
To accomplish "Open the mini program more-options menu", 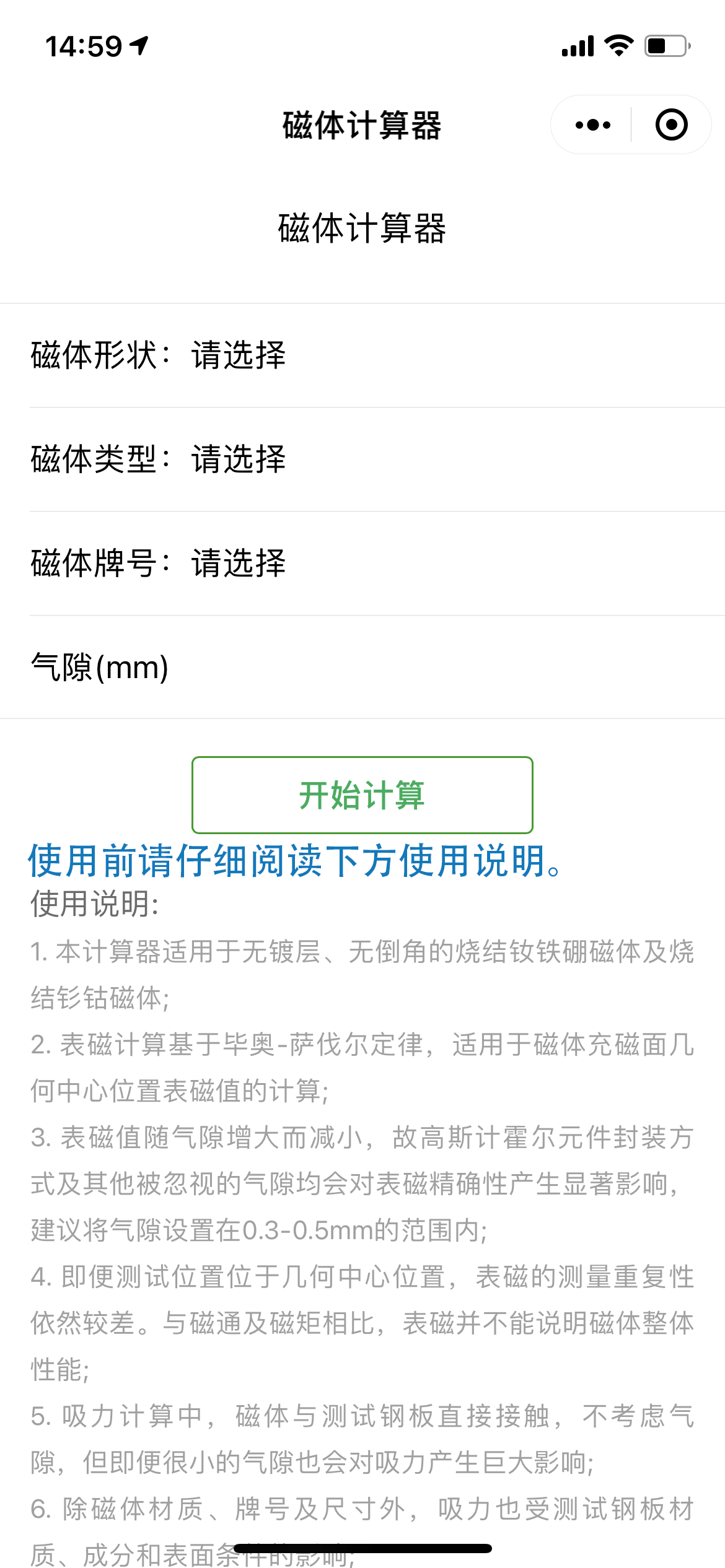I will click(x=592, y=125).
